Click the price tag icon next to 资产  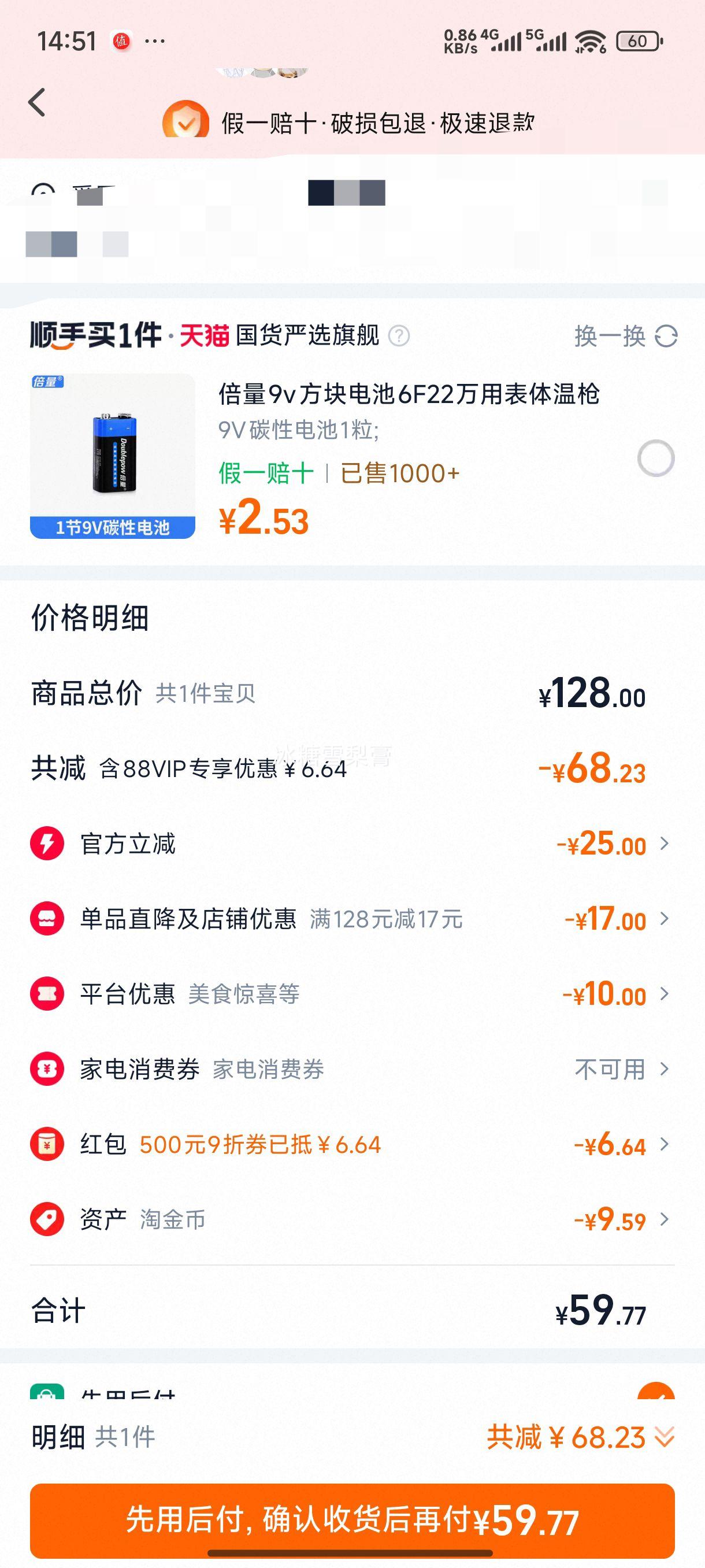coord(47,1220)
